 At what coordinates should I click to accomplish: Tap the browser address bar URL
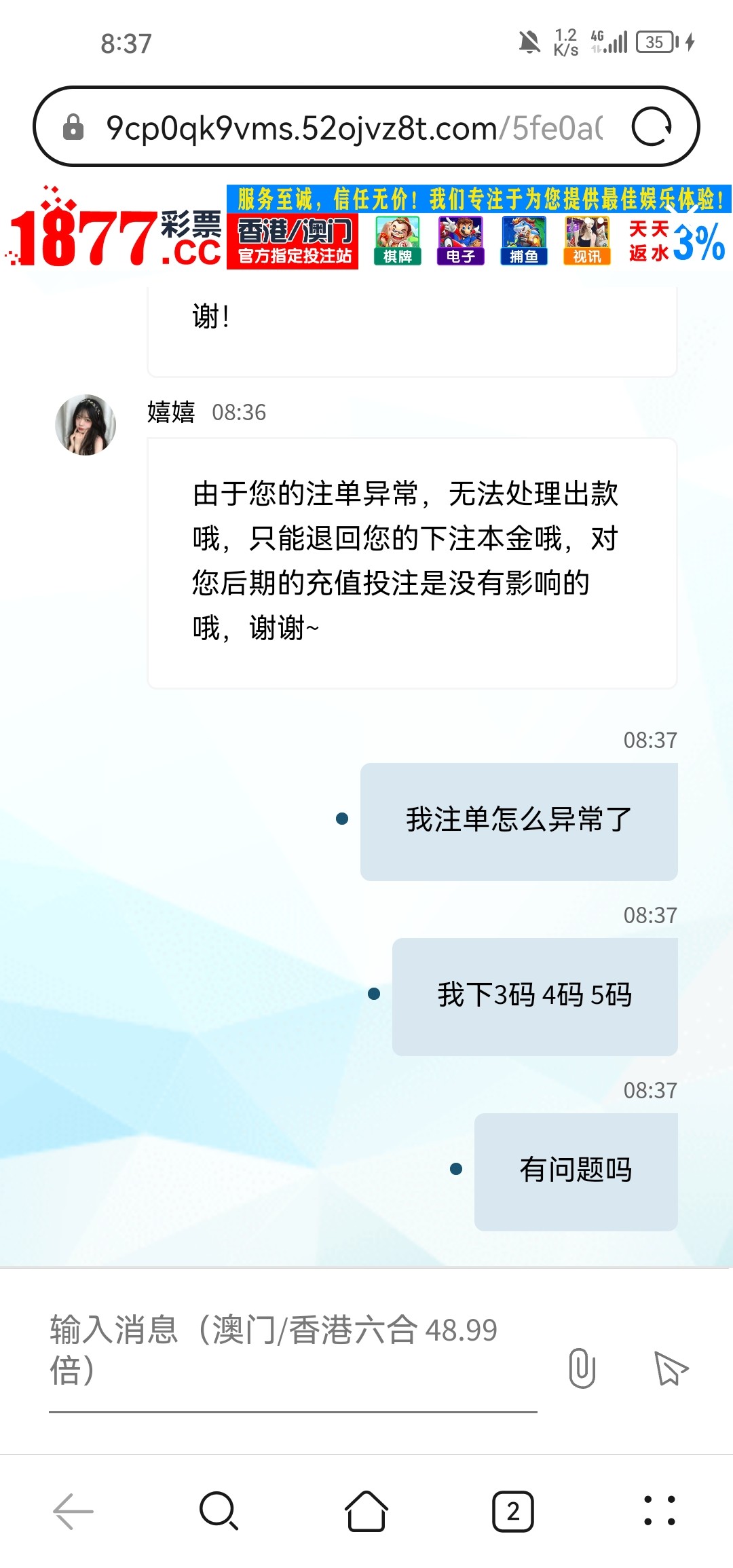[x=353, y=128]
